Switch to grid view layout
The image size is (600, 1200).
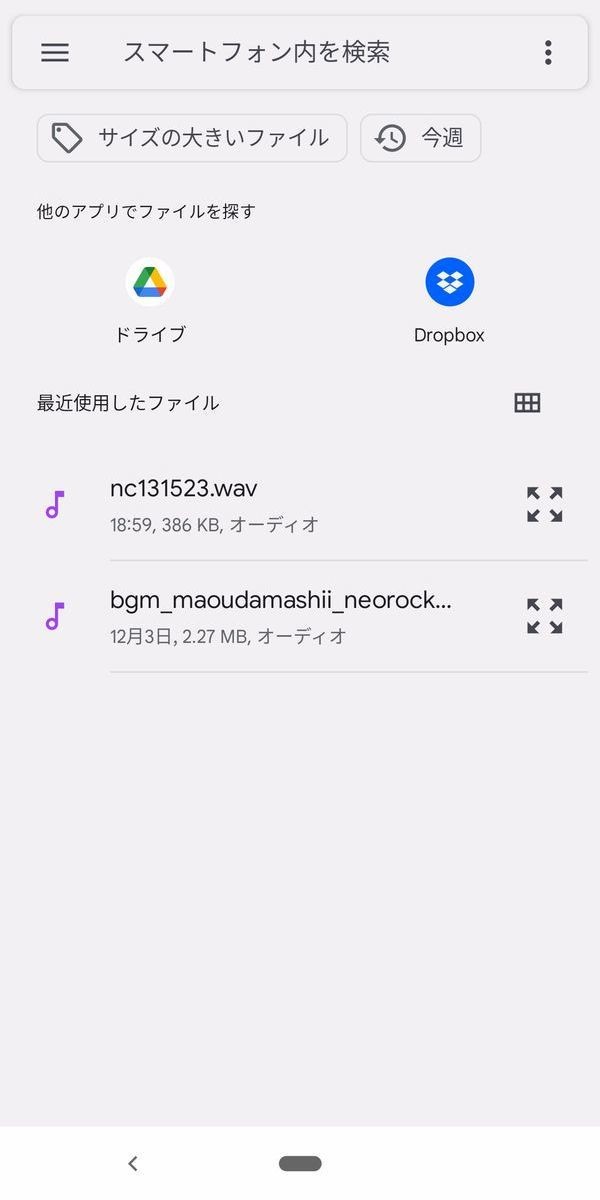(527, 403)
